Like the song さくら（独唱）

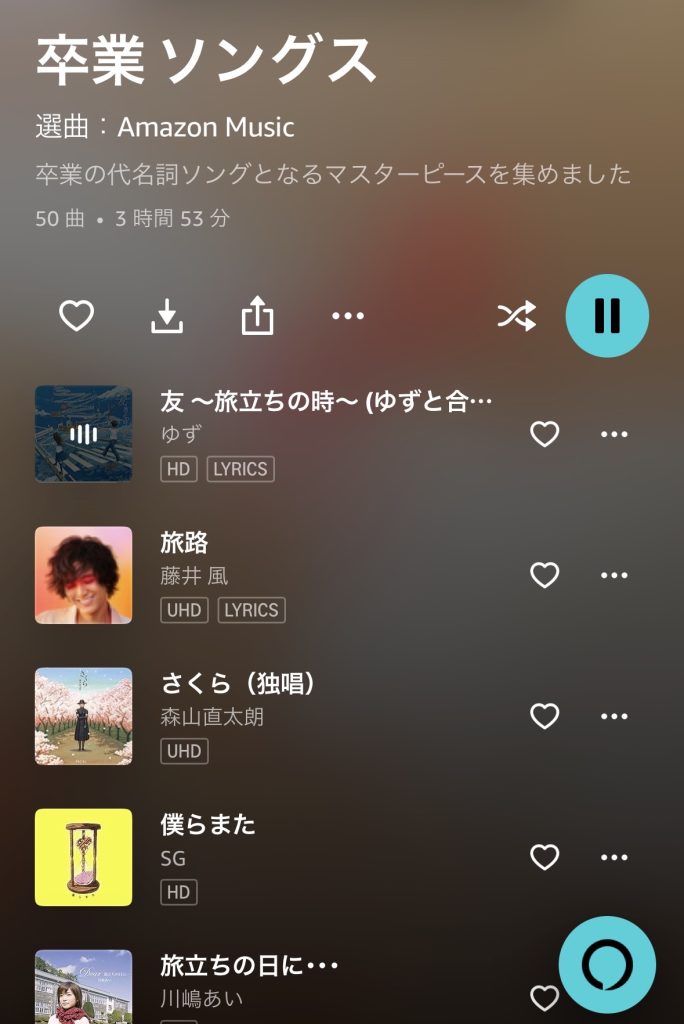(x=544, y=716)
